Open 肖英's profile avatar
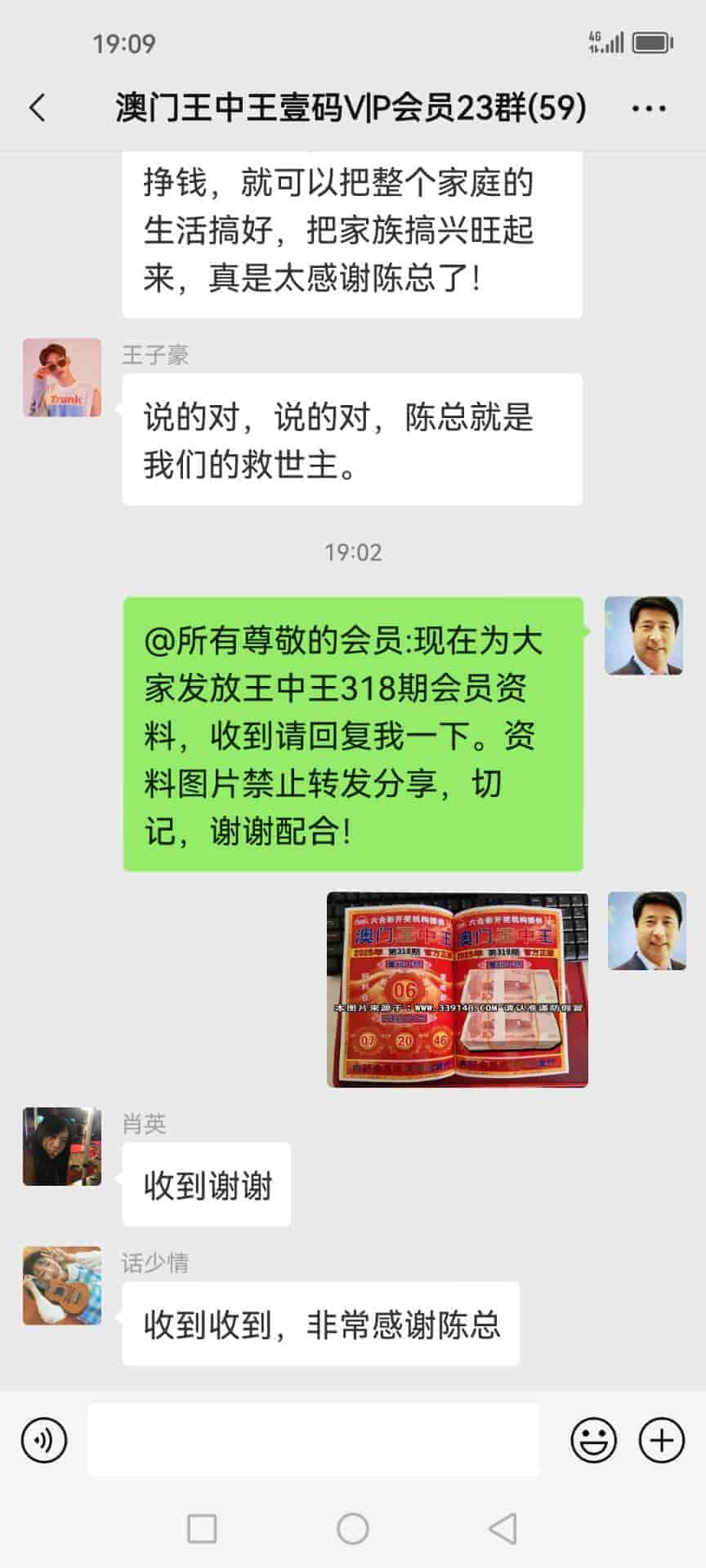 [62, 1146]
